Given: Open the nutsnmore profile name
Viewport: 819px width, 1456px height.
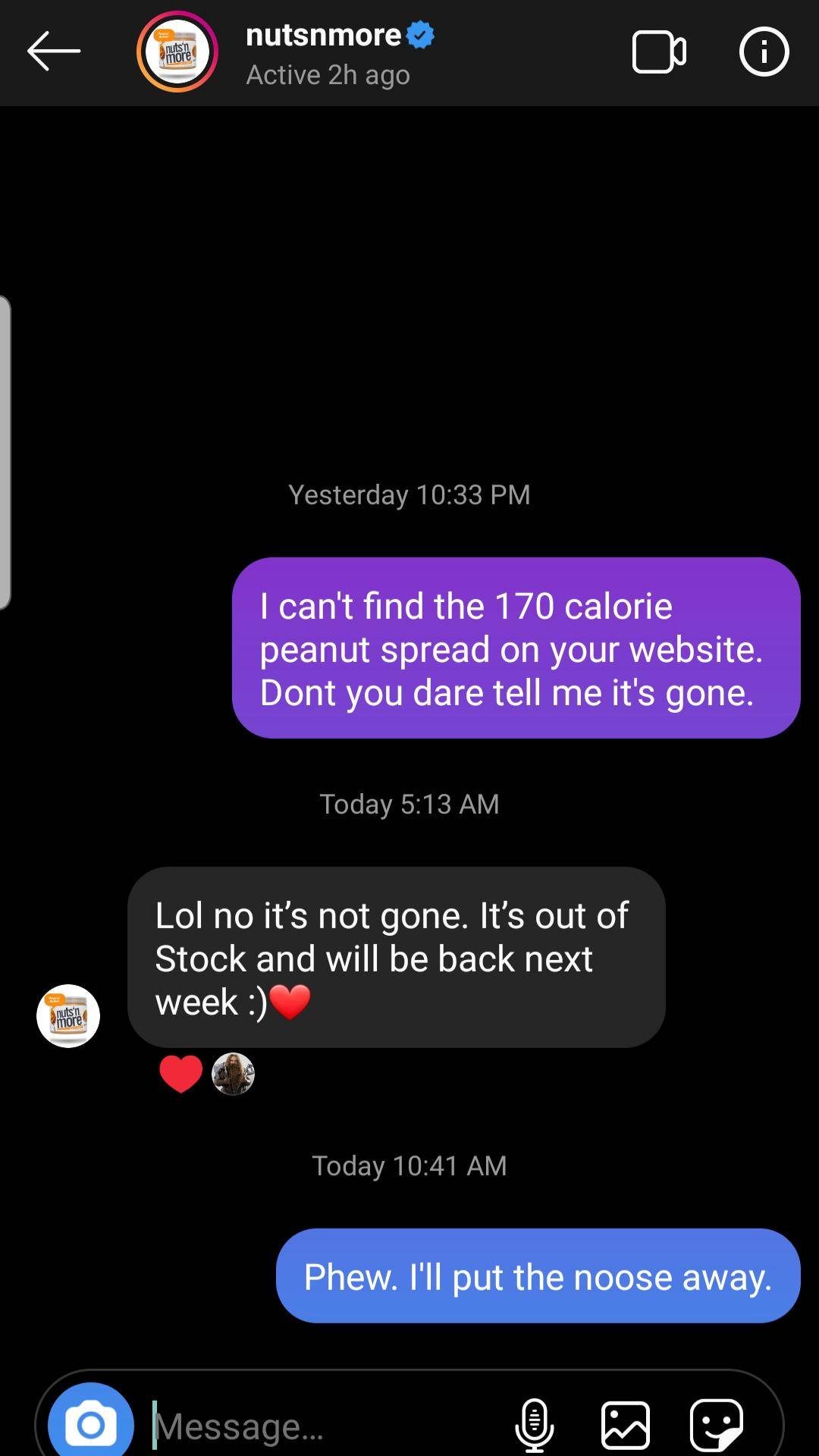Looking at the screenshot, I should [x=324, y=35].
